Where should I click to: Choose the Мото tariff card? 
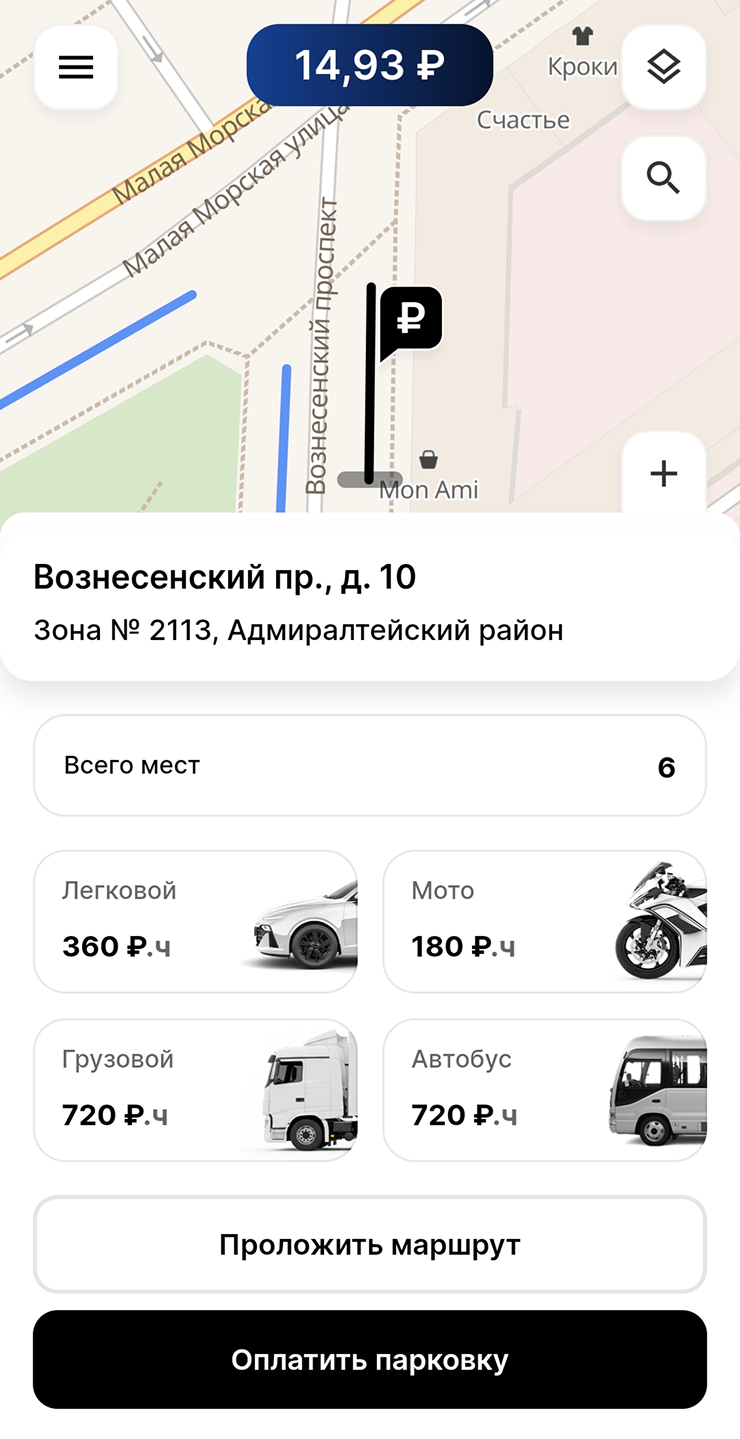544,921
